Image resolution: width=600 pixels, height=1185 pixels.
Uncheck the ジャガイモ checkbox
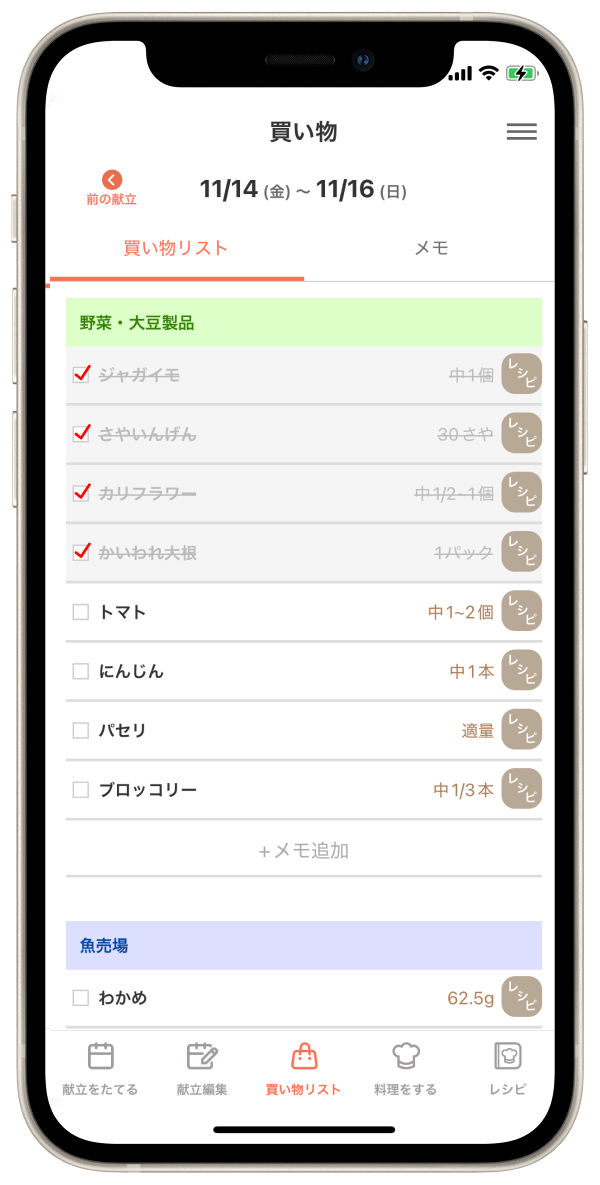pyautogui.click(x=81, y=375)
